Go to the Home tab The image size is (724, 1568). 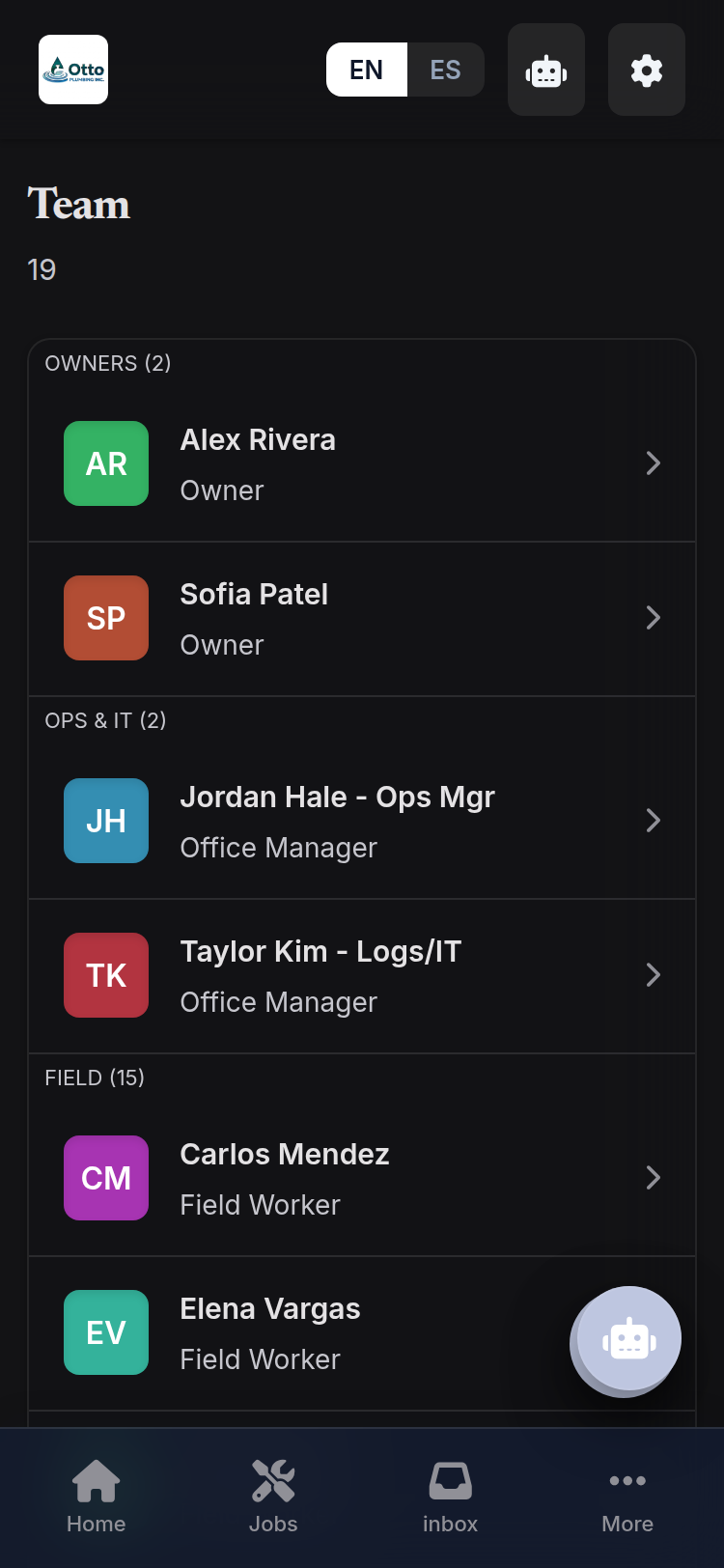(x=97, y=1498)
